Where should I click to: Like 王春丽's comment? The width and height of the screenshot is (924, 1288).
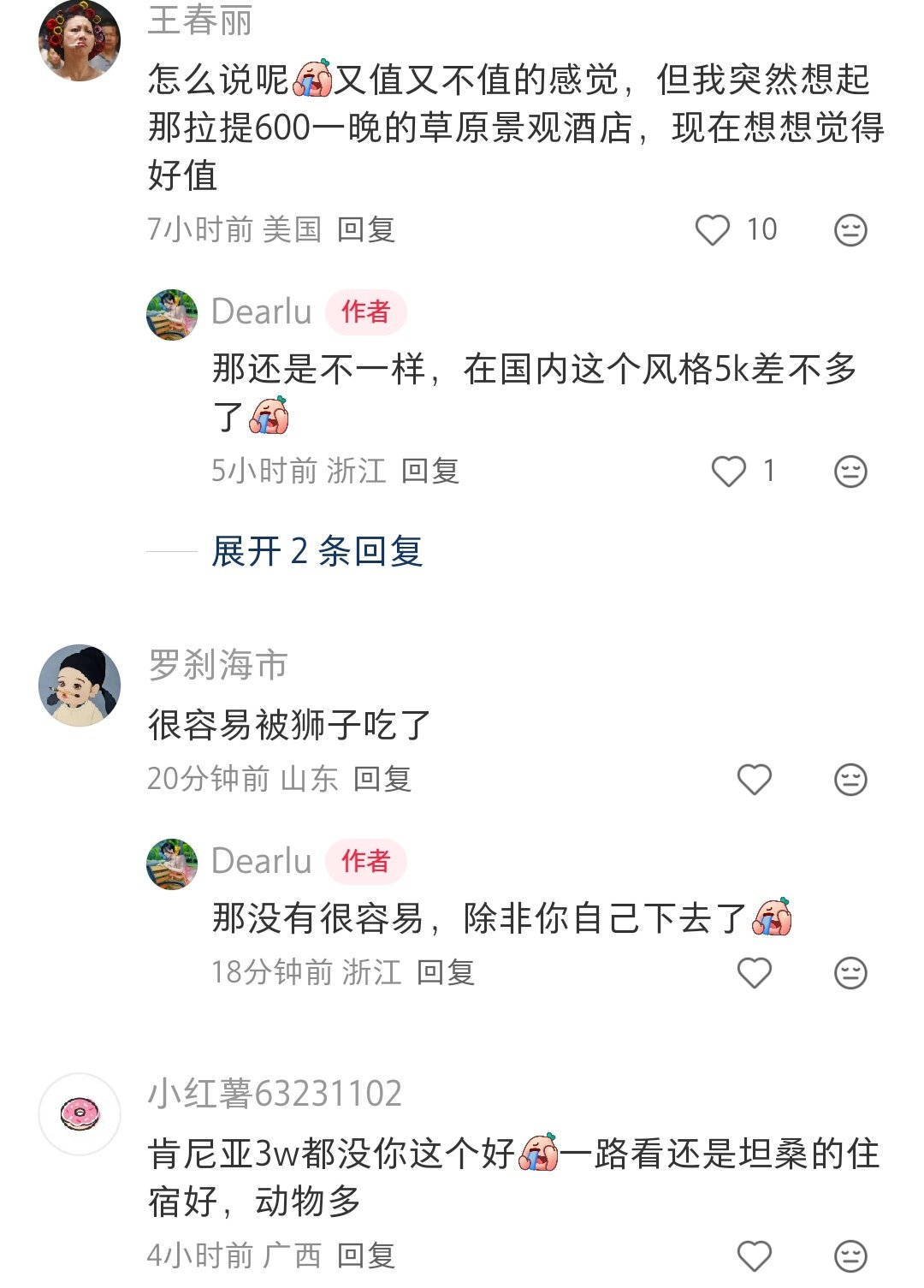(712, 230)
